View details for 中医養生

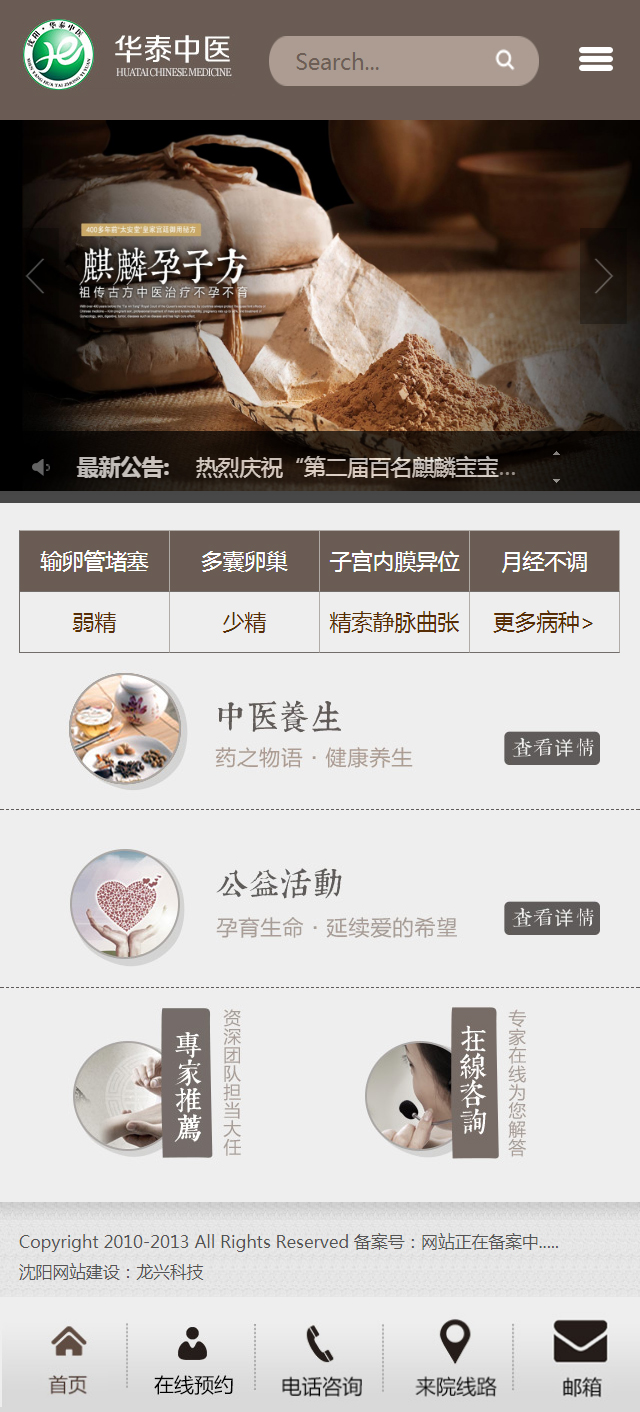coord(551,748)
